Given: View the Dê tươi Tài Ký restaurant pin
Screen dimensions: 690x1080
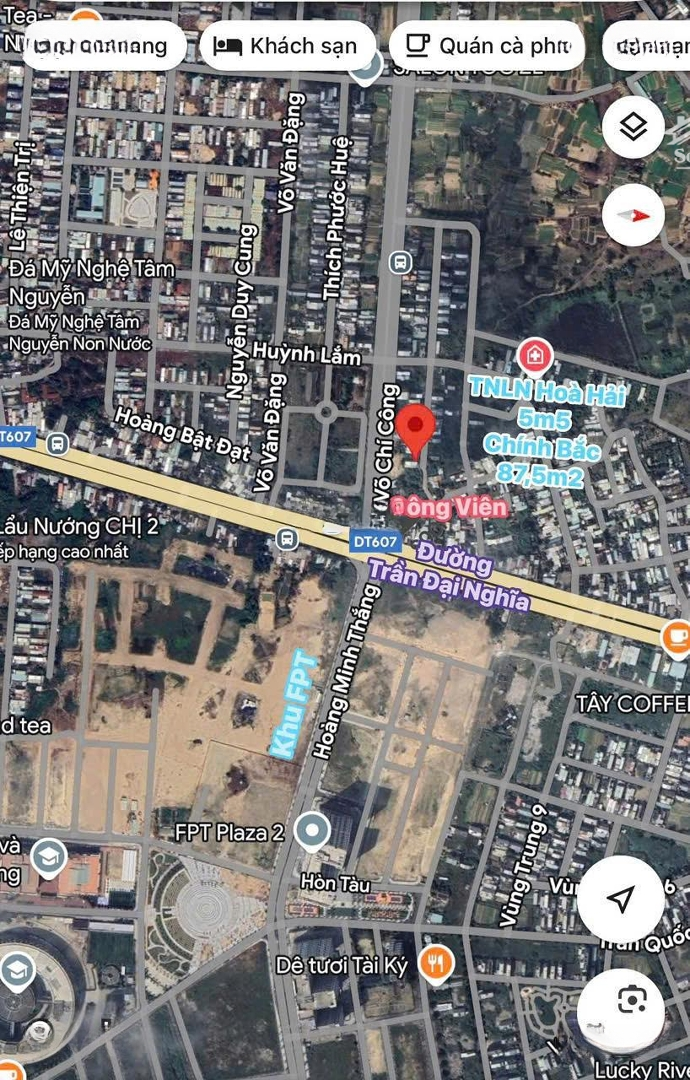Looking at the screenshot, I should point(436,964).
